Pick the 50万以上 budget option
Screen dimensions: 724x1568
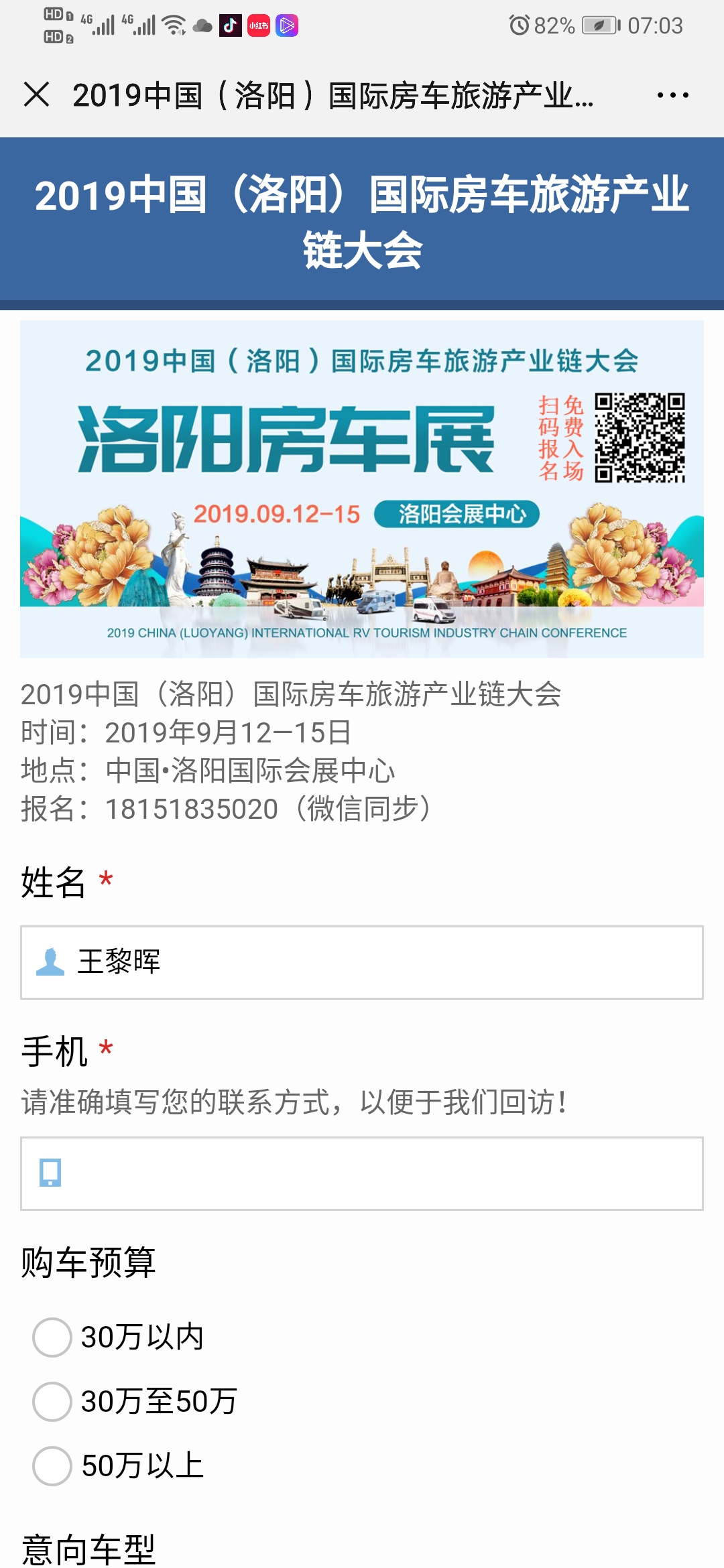(x=52, y=1465)
